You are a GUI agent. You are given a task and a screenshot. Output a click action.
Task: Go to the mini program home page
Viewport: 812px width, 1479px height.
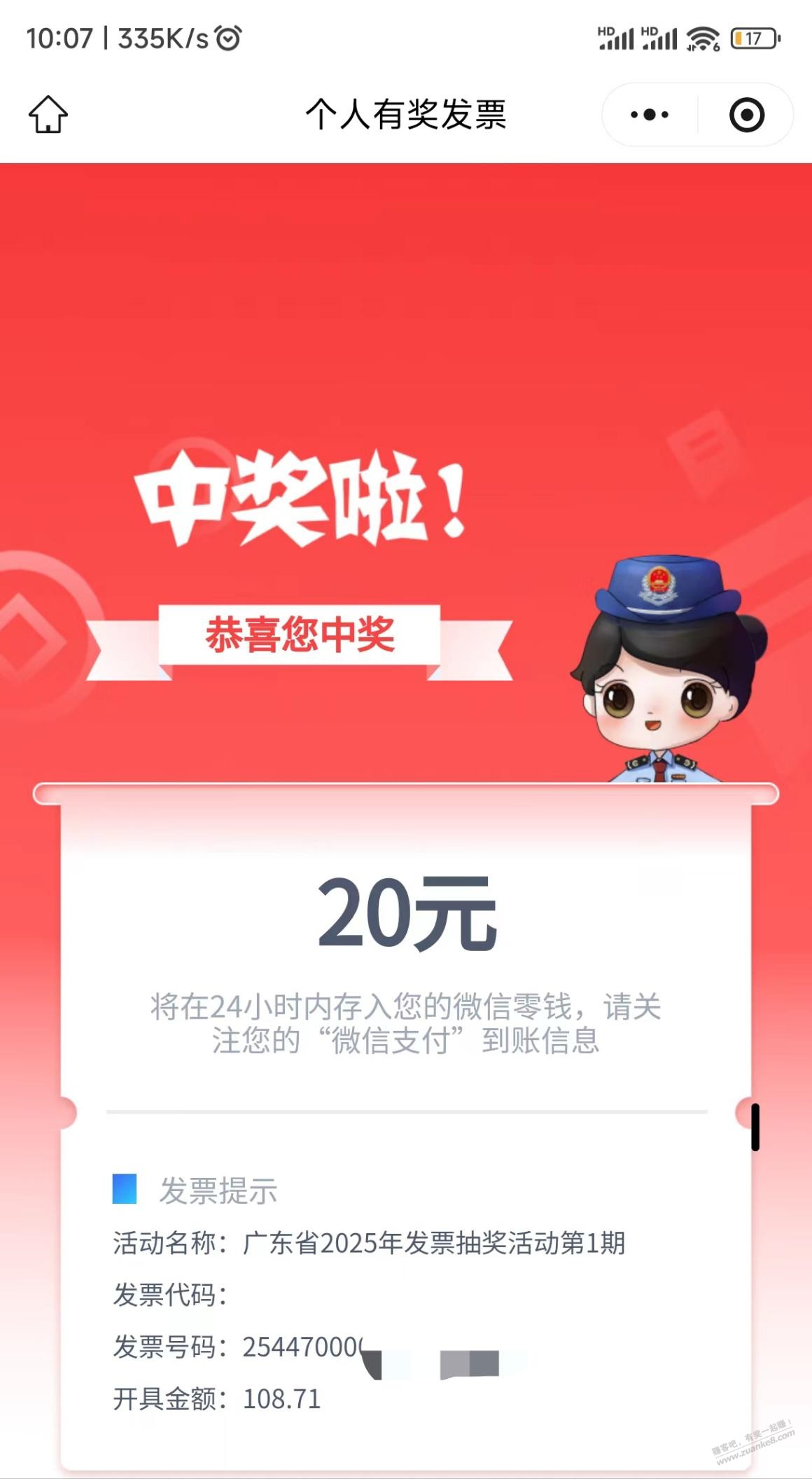pos(48,114)
